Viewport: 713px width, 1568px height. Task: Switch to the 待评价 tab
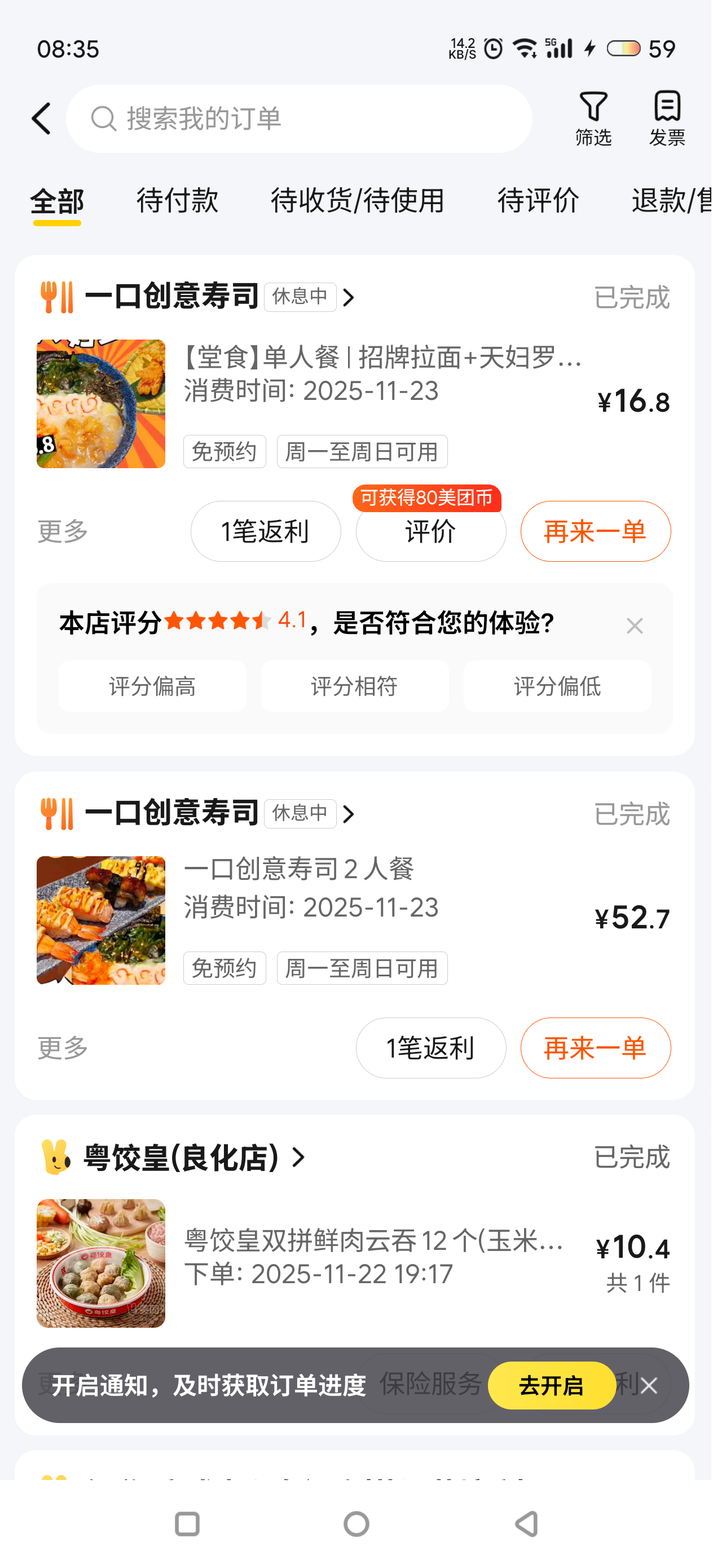(538, 201)
